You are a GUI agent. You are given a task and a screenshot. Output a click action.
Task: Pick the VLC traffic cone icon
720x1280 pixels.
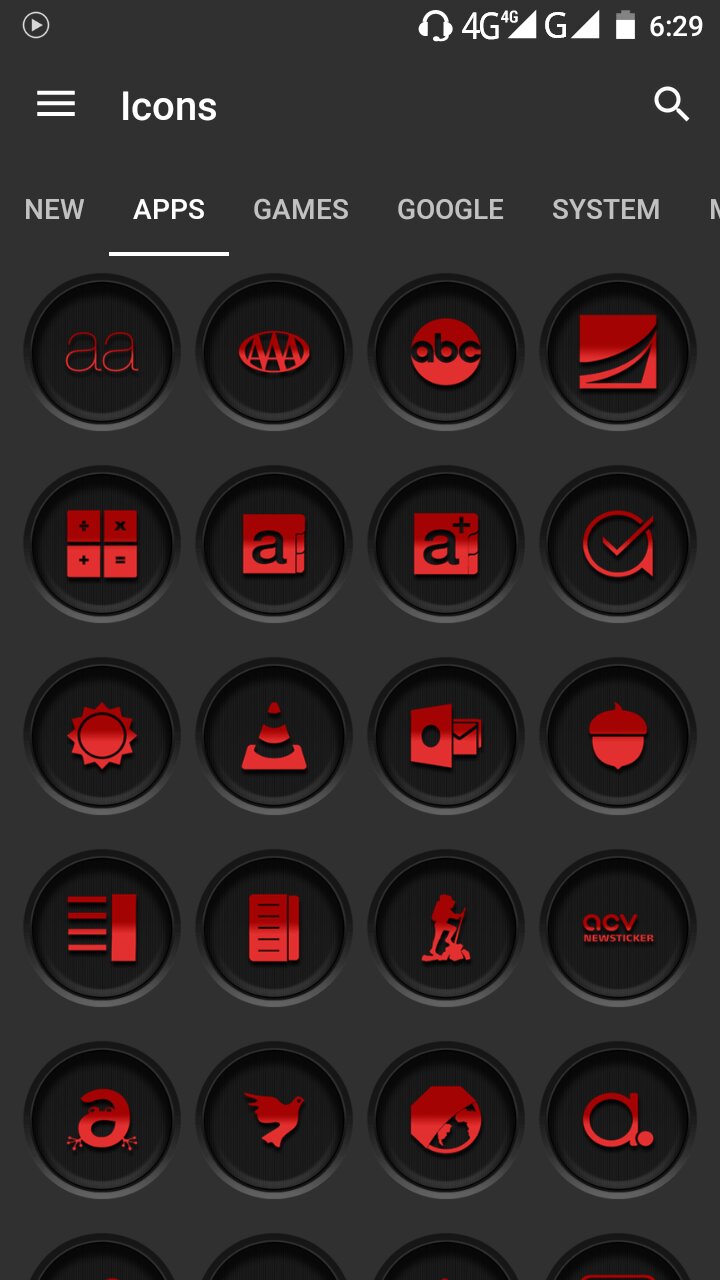[x=274, y=736]
